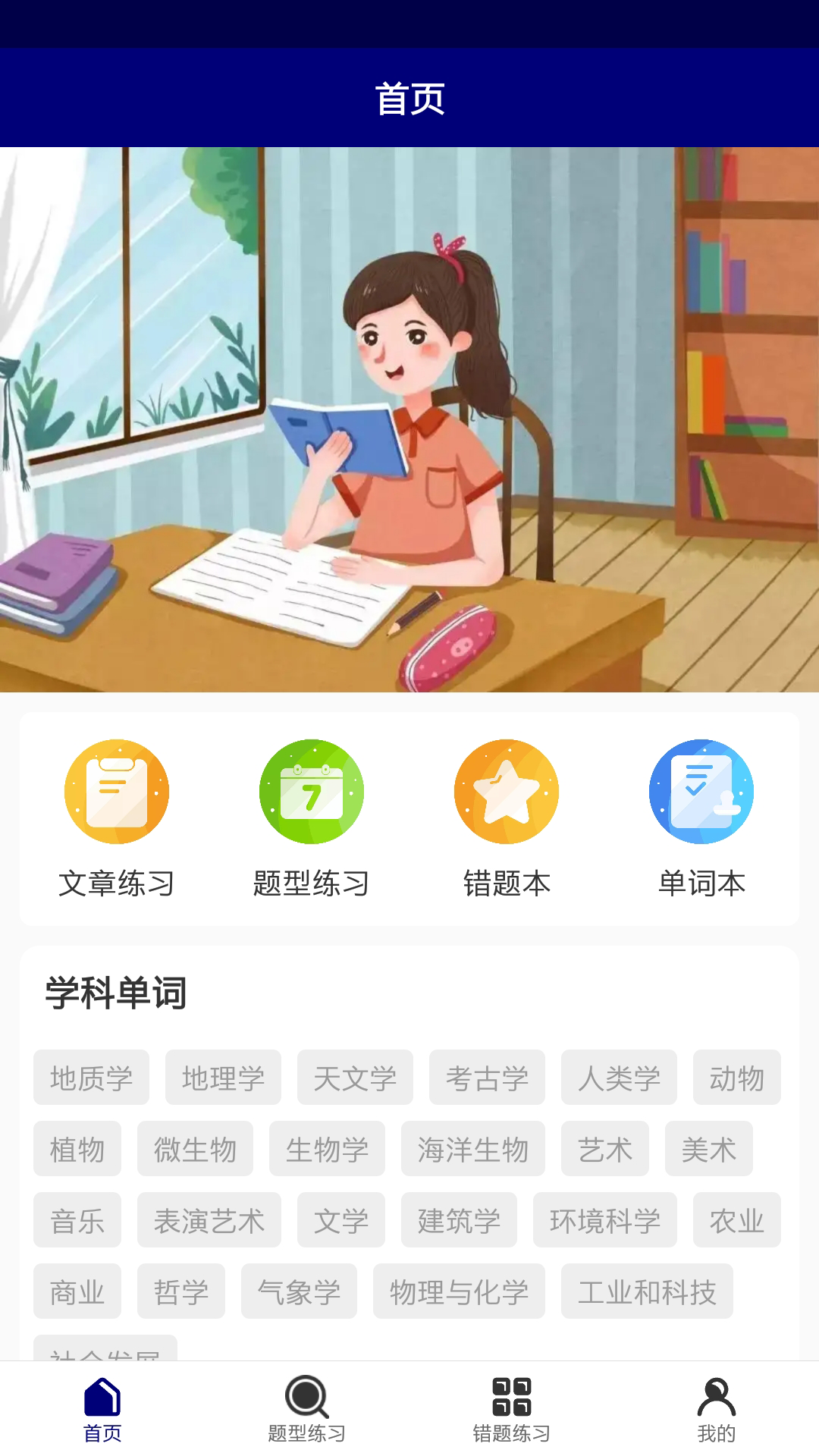Open 表演艺术 vocabulary
This screenshot has height=1456, width=819.
click(209, 1220)
